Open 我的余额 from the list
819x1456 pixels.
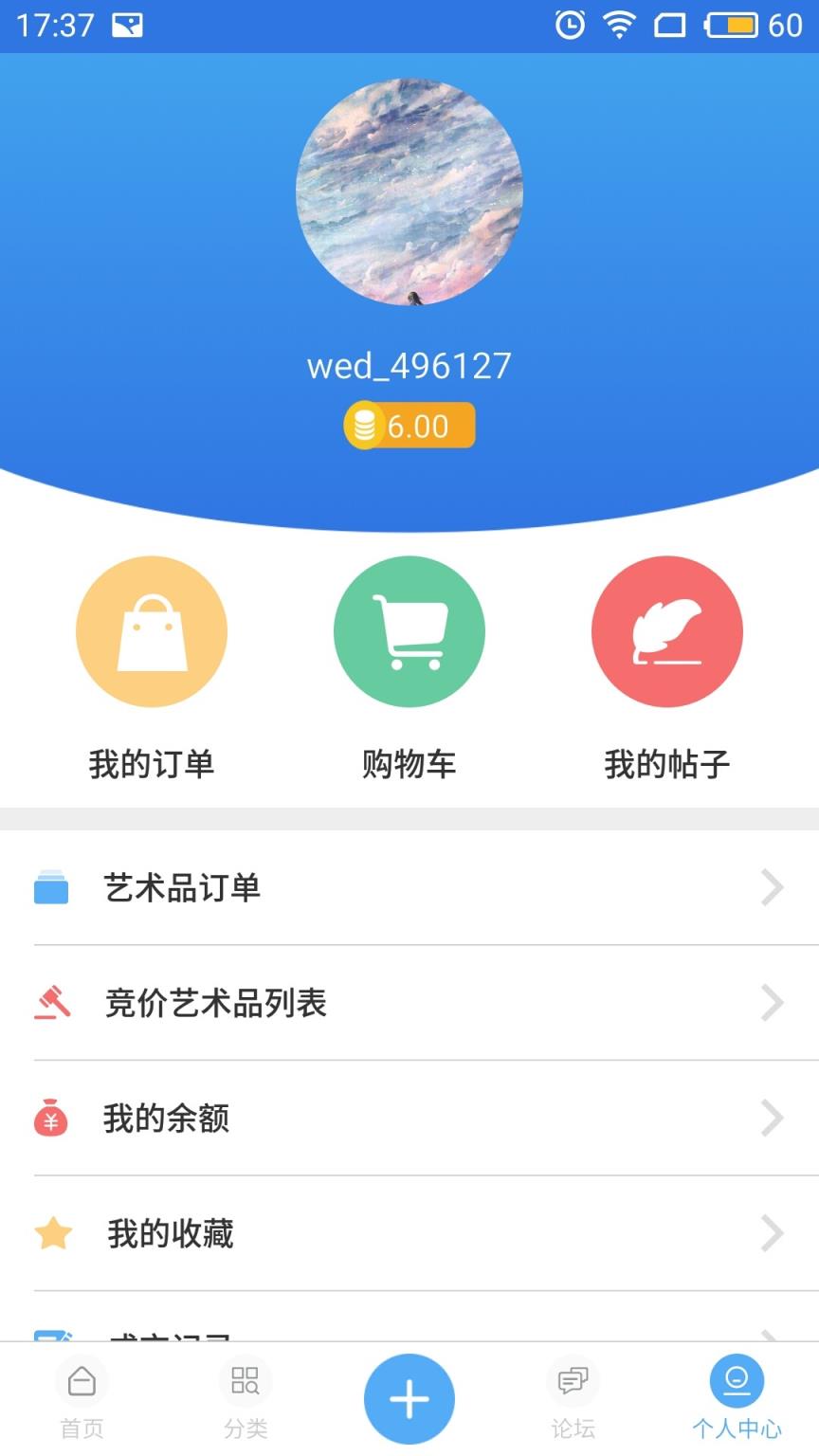click(166, 1119)
